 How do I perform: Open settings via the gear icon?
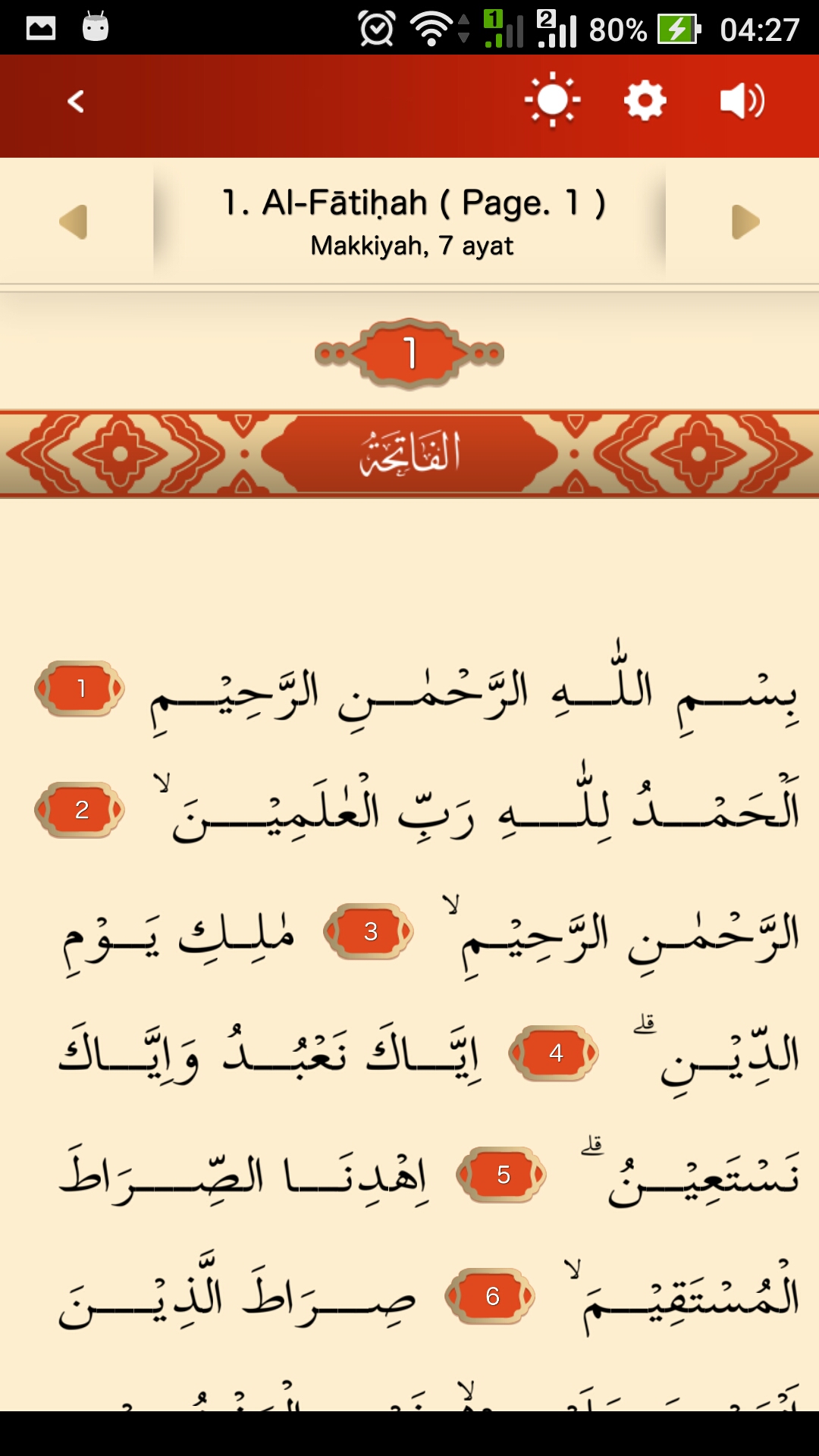pos(645,101)
